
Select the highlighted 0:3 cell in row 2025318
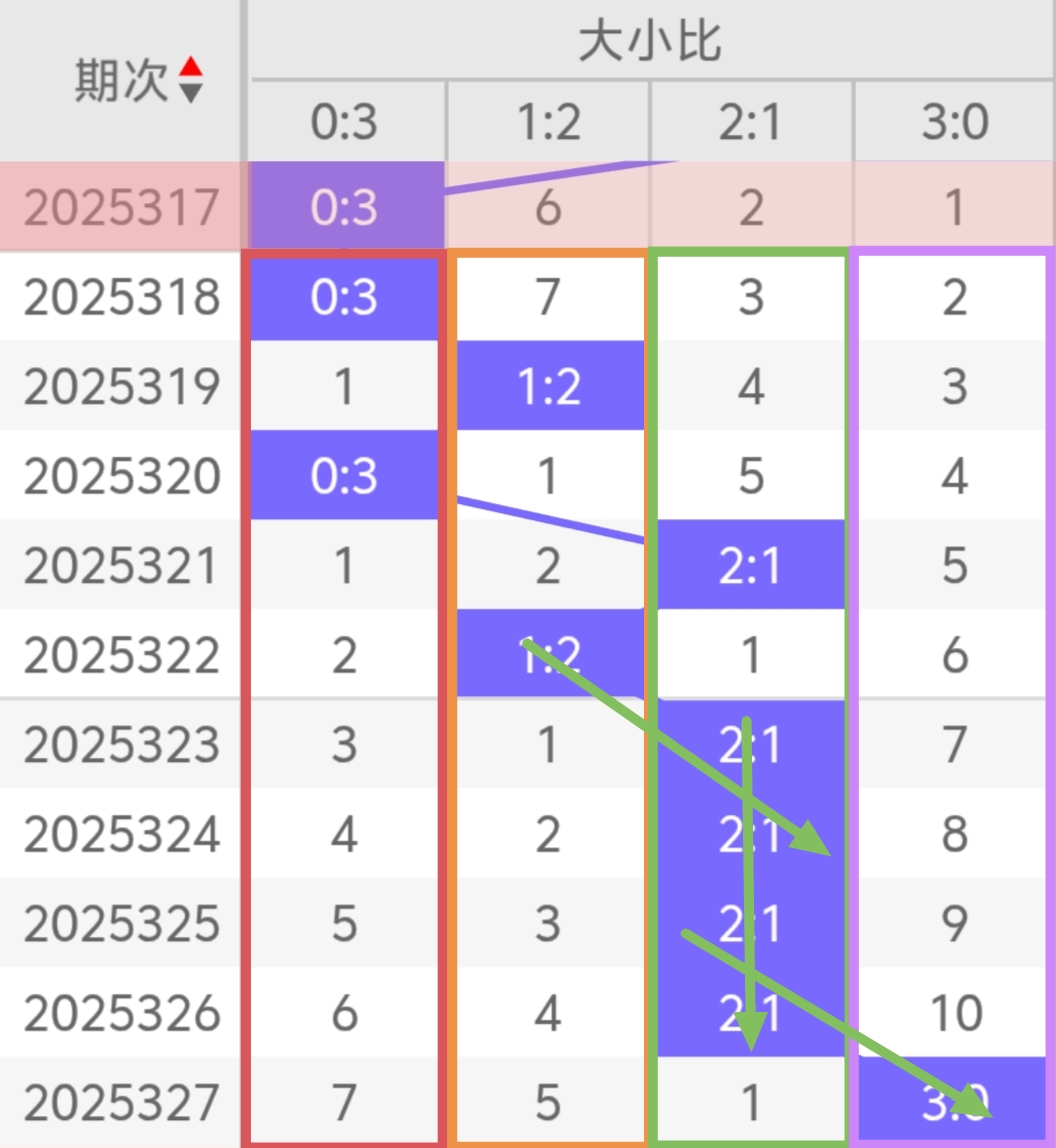point(344,297)
